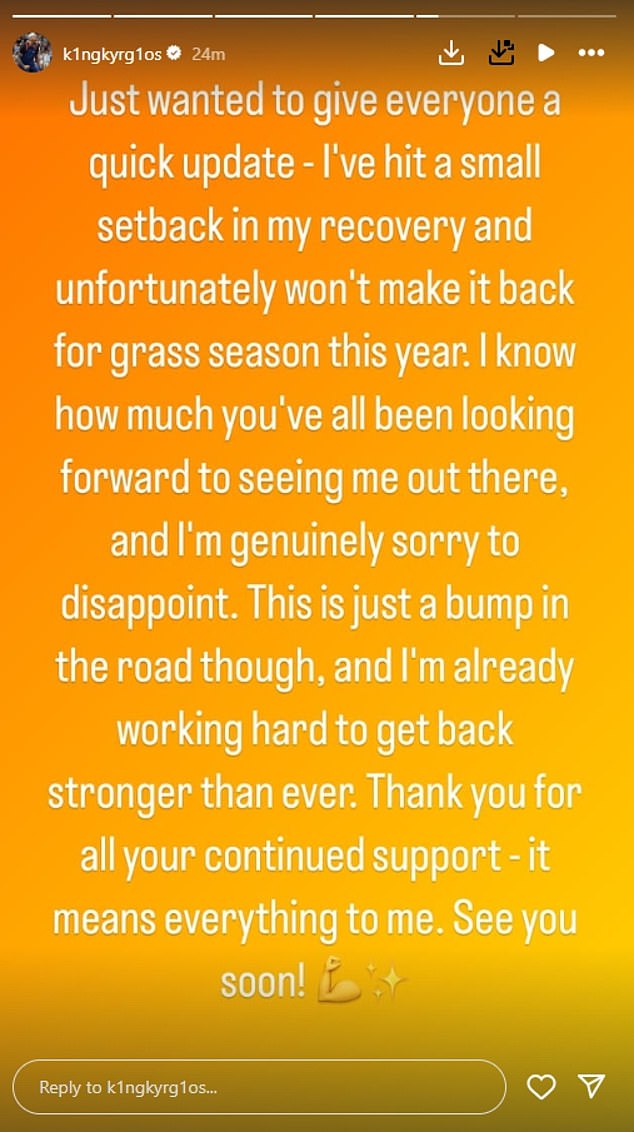Open k1ngkyrg1os profile picture
The image size is (634, 1132).
pyautogui.click(x=31, y=52)
